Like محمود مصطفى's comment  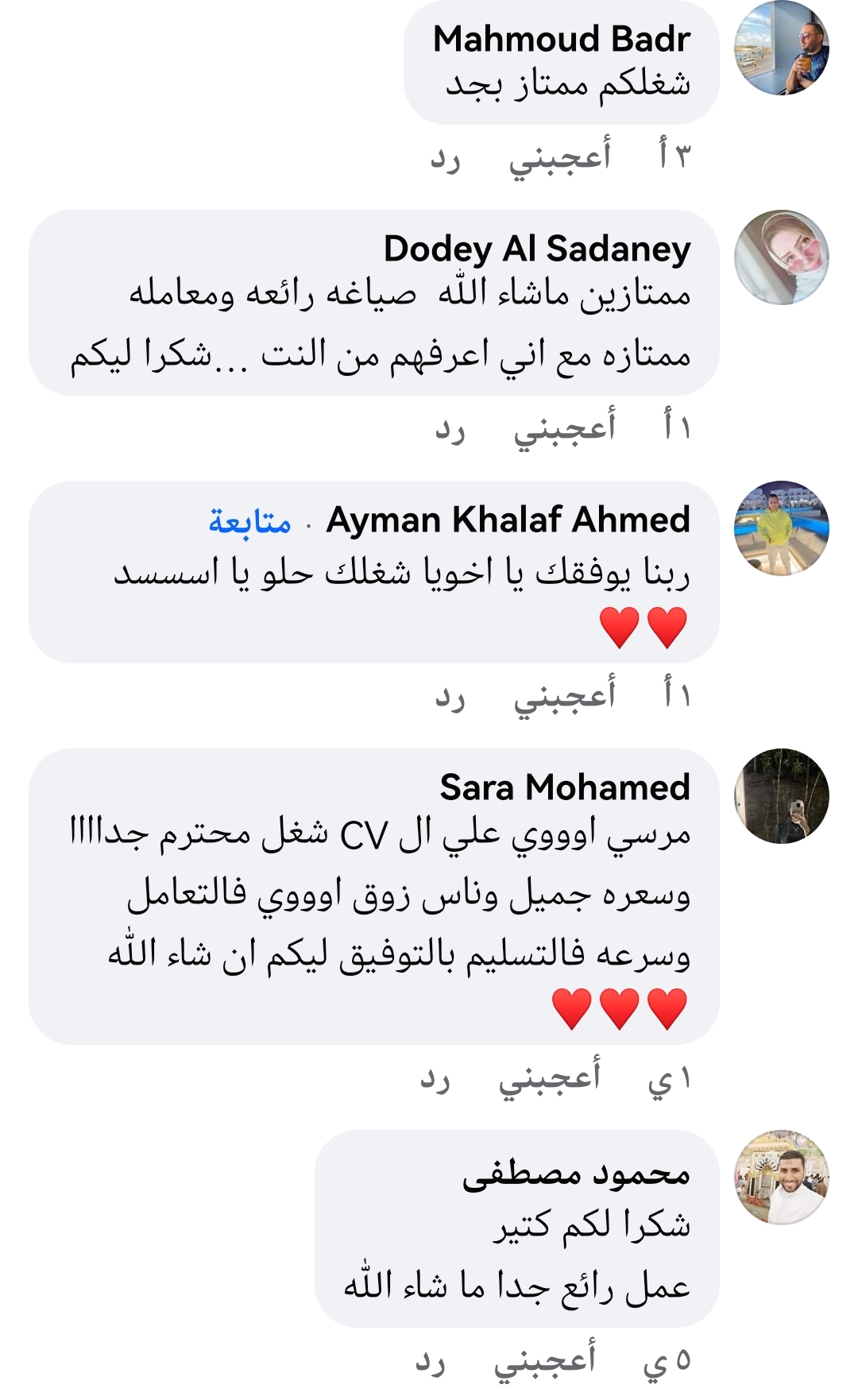point(544,1360)
